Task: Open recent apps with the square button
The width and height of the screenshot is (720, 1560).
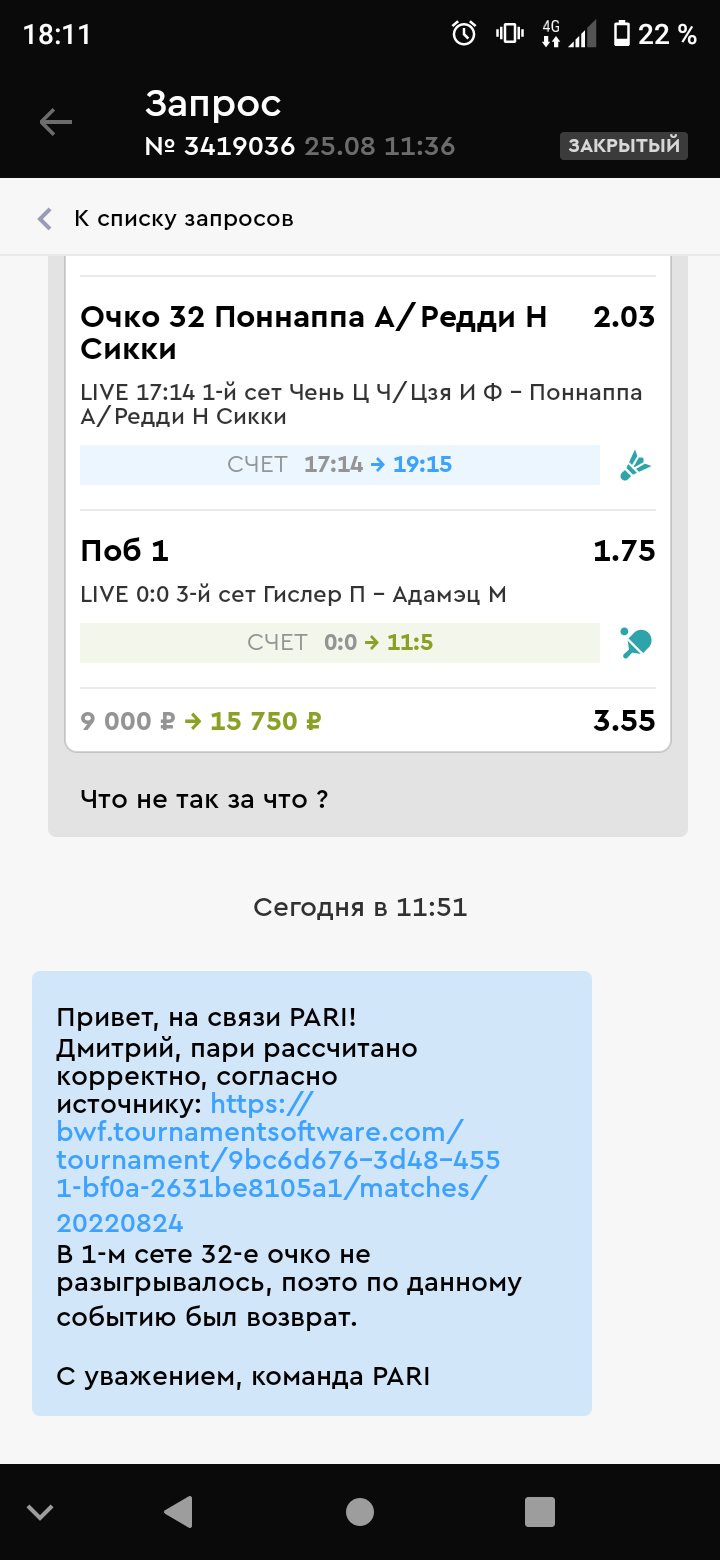Action: 539,1511
